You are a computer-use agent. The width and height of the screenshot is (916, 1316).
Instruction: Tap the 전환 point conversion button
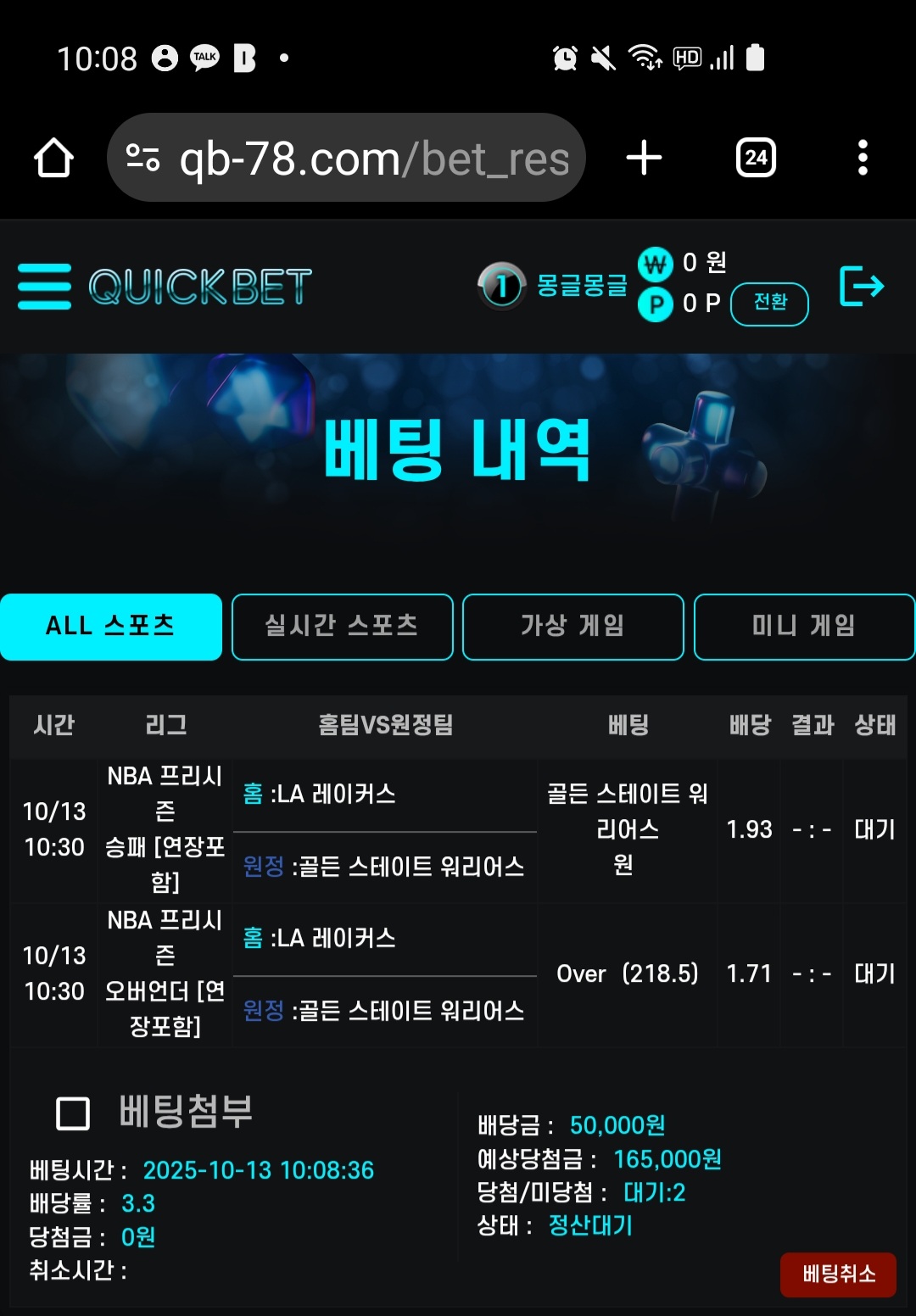(x=769, y=303)
